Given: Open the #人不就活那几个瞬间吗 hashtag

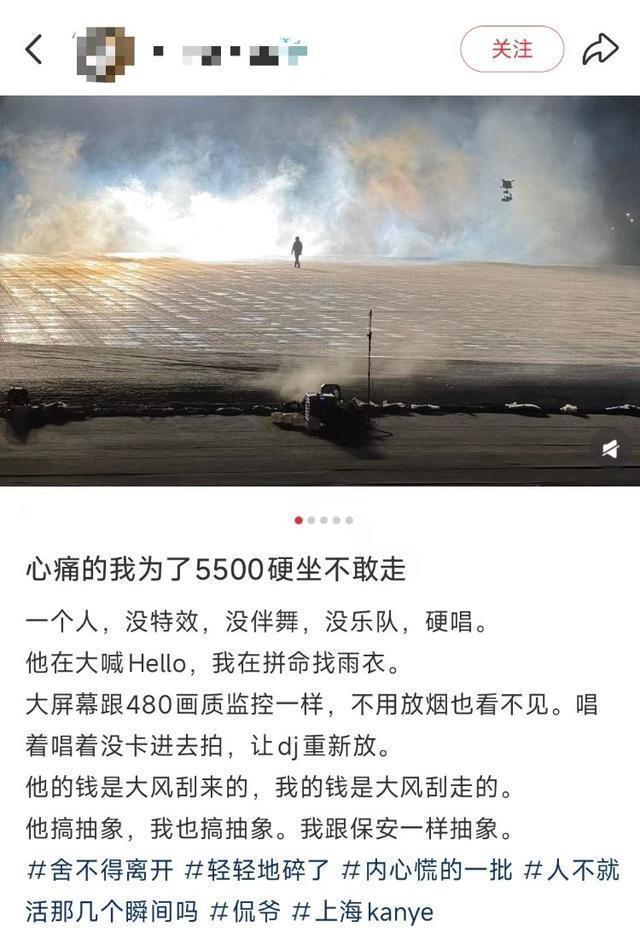Looking at the screenshot, I should tap(573, 870).
